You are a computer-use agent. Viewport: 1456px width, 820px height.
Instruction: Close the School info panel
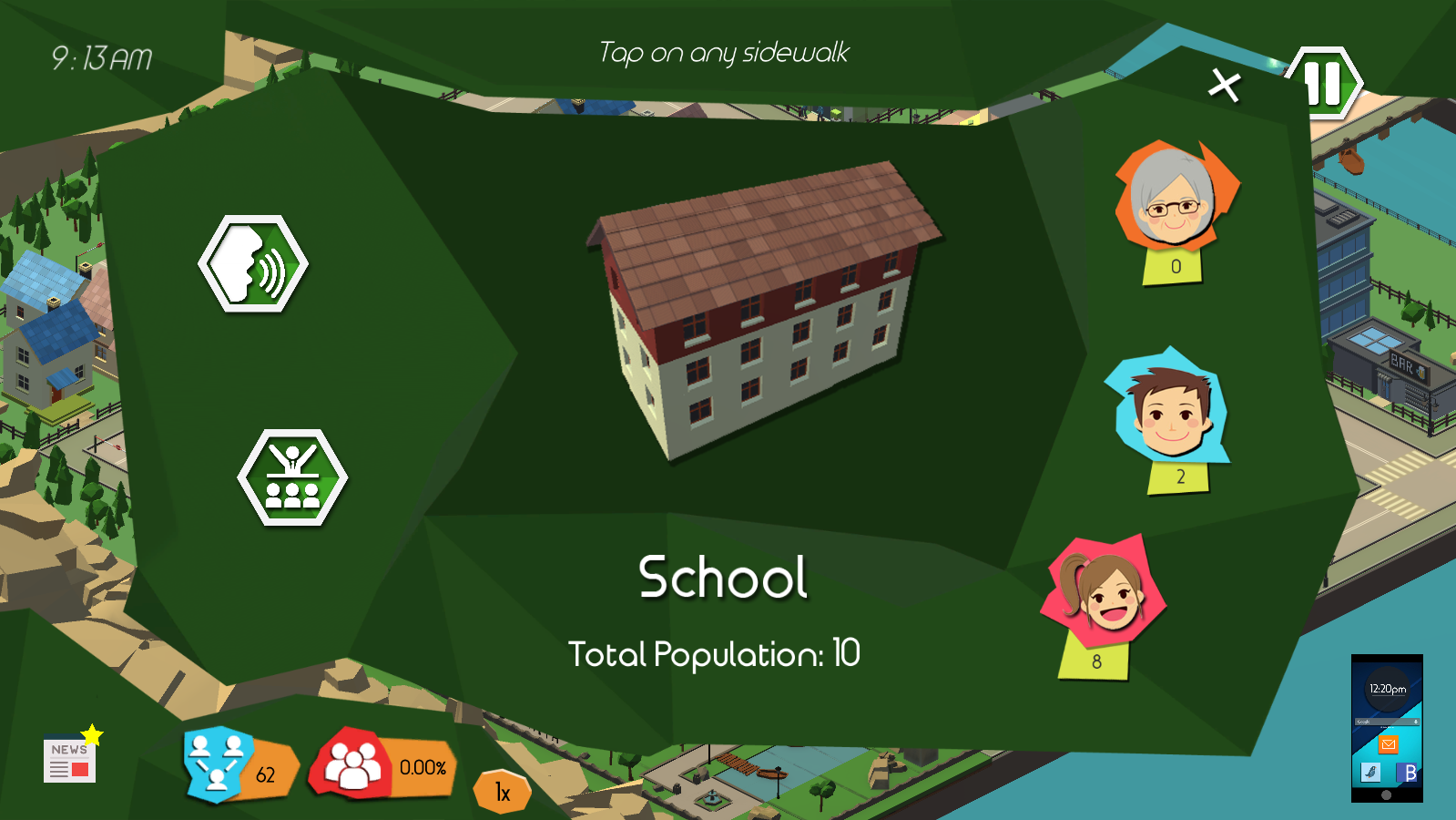[x=1225, y=86]
